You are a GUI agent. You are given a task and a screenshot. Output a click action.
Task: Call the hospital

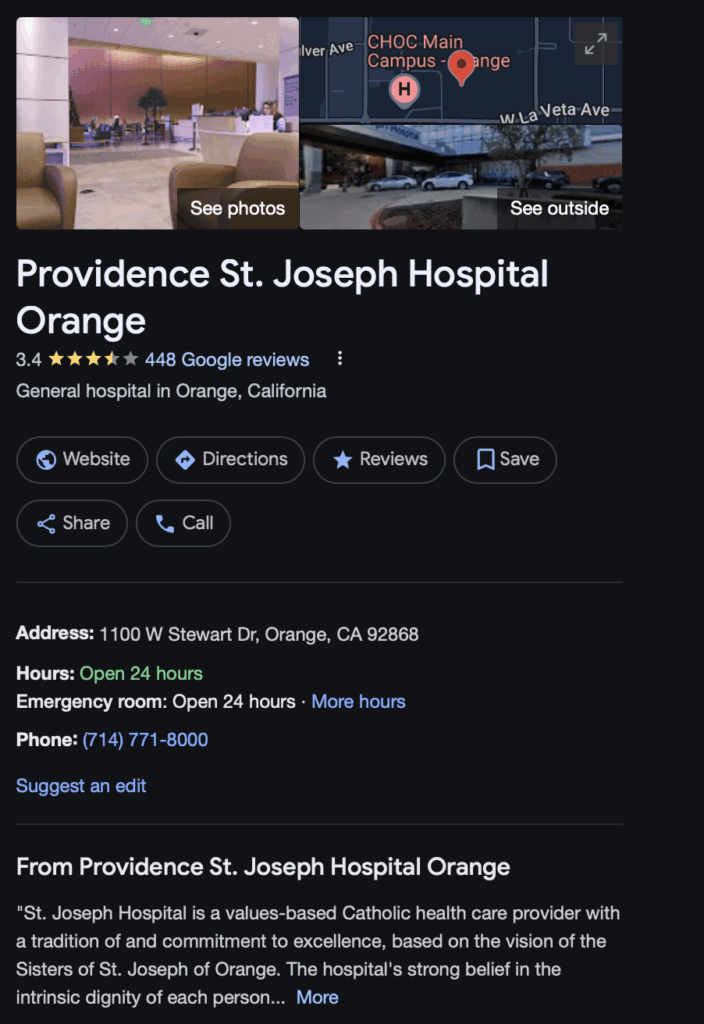point(183,523)
